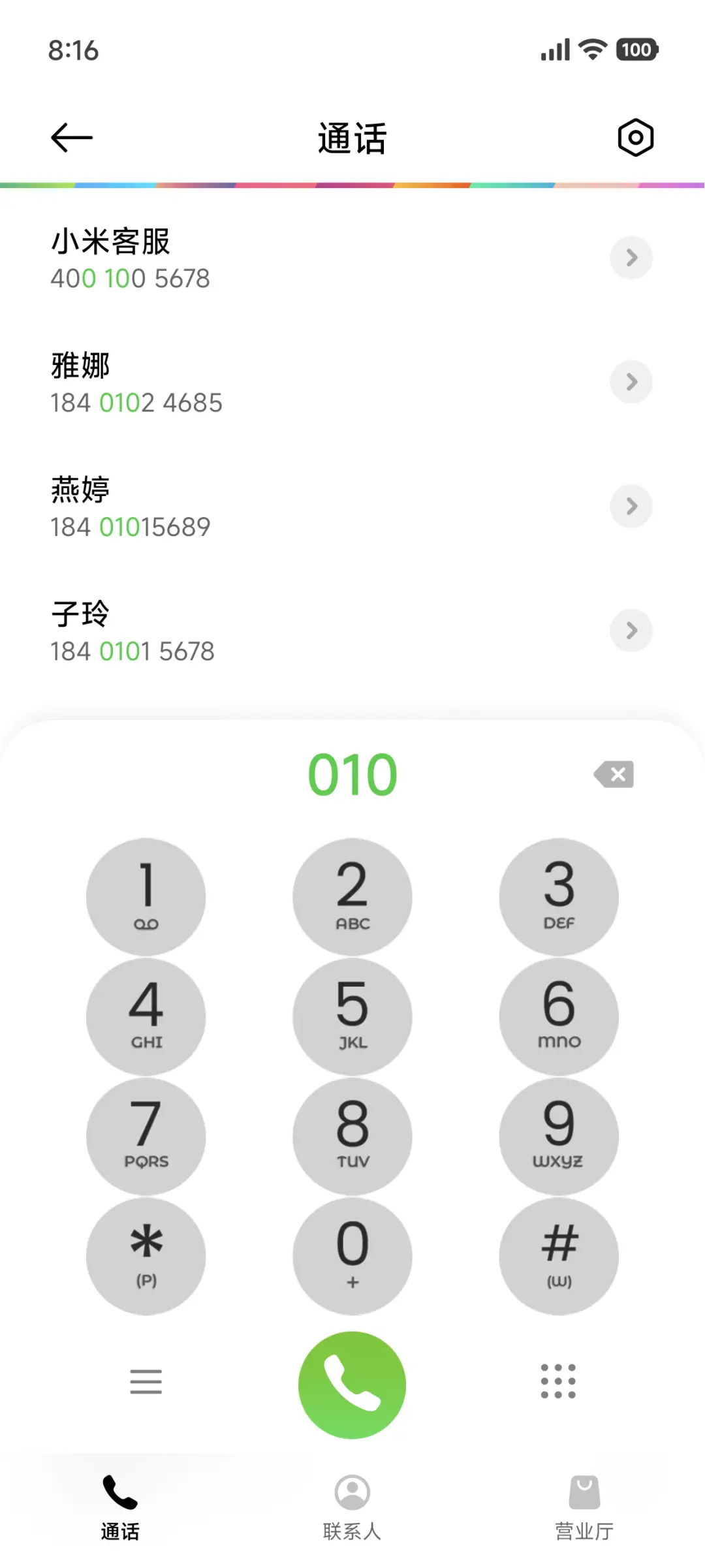
Task: Expand details for 小米客服 call record
Action: (x=631, y=258)
